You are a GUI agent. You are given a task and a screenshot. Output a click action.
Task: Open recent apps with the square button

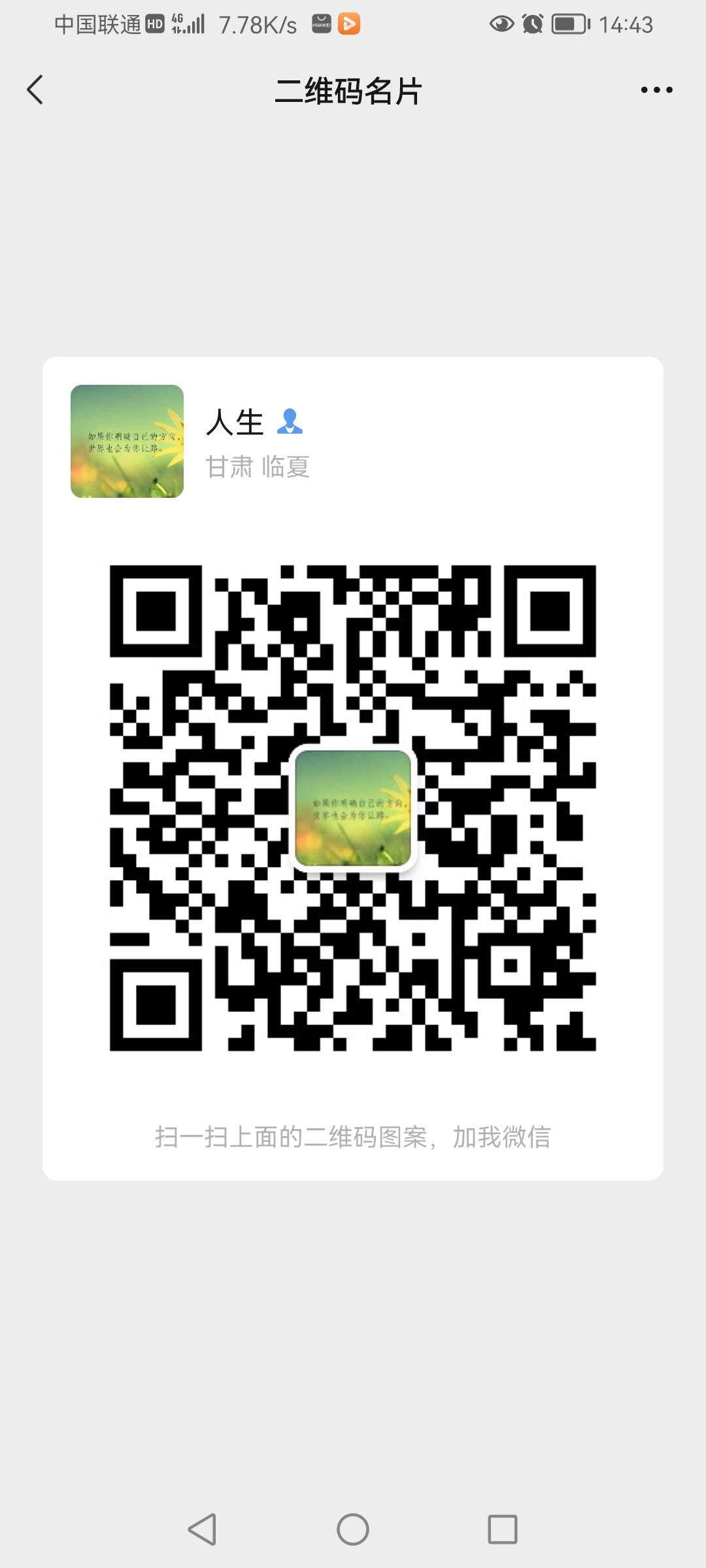(503, 1529)
